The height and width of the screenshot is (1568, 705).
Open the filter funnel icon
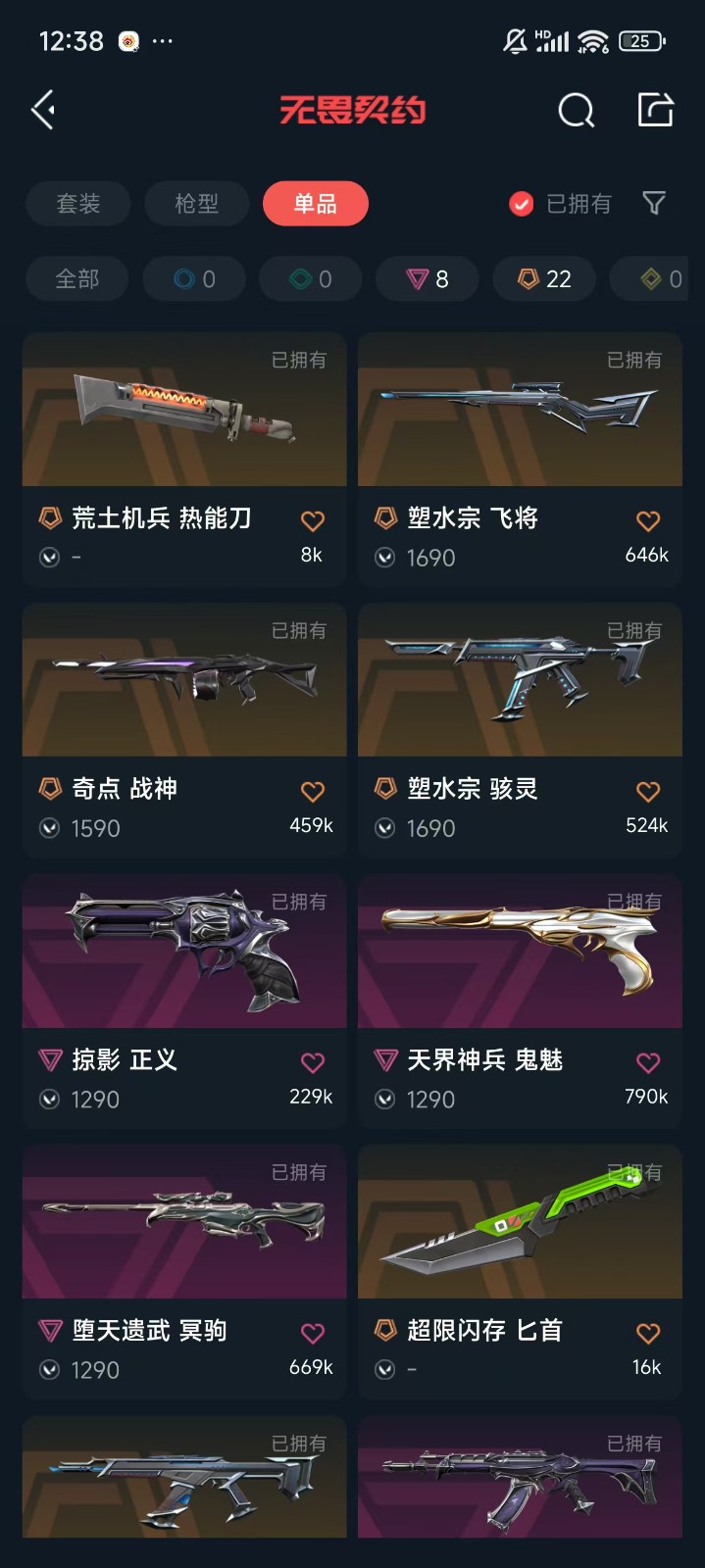point(653,204)
